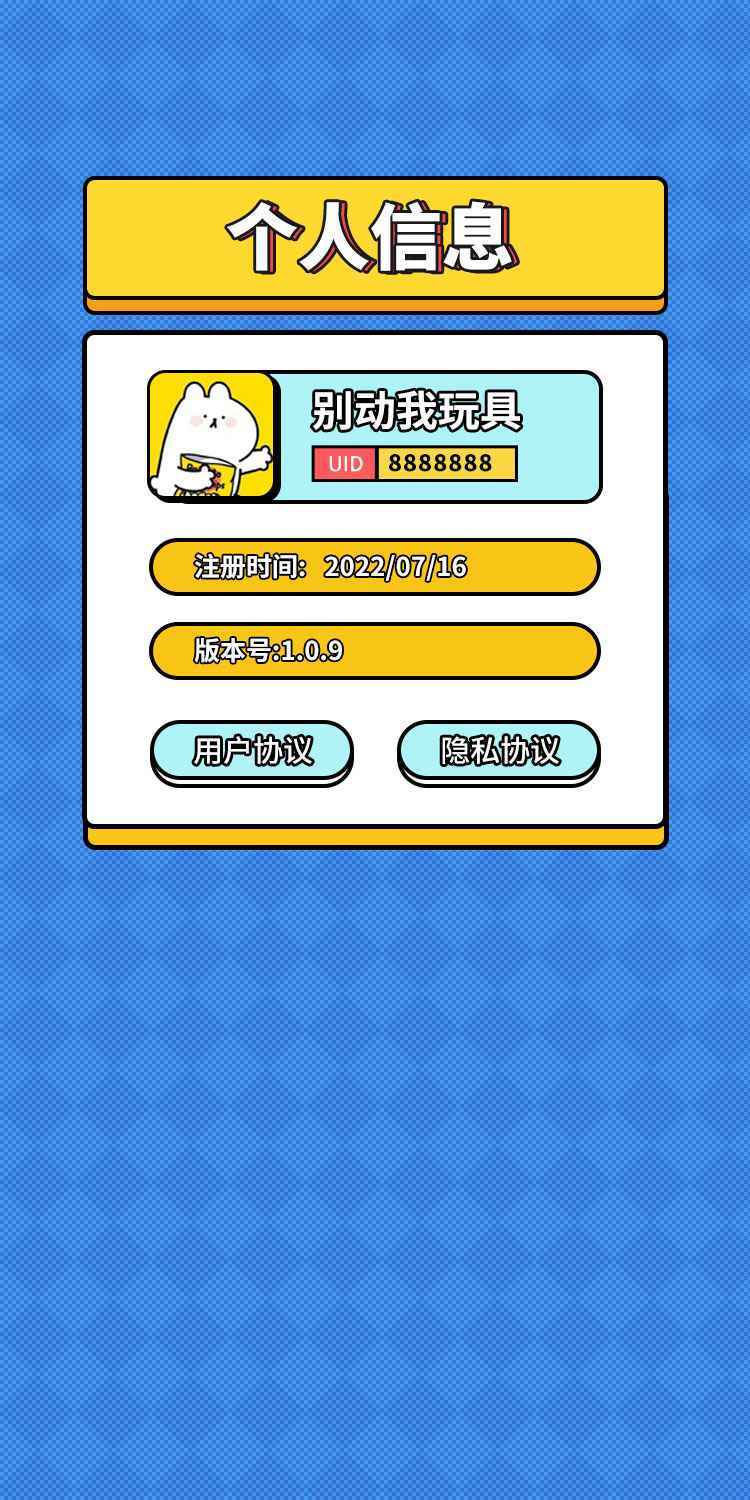Tap the yellow strip under the title banner
Screen dimensions: 750x1500
tap(375, 304)
